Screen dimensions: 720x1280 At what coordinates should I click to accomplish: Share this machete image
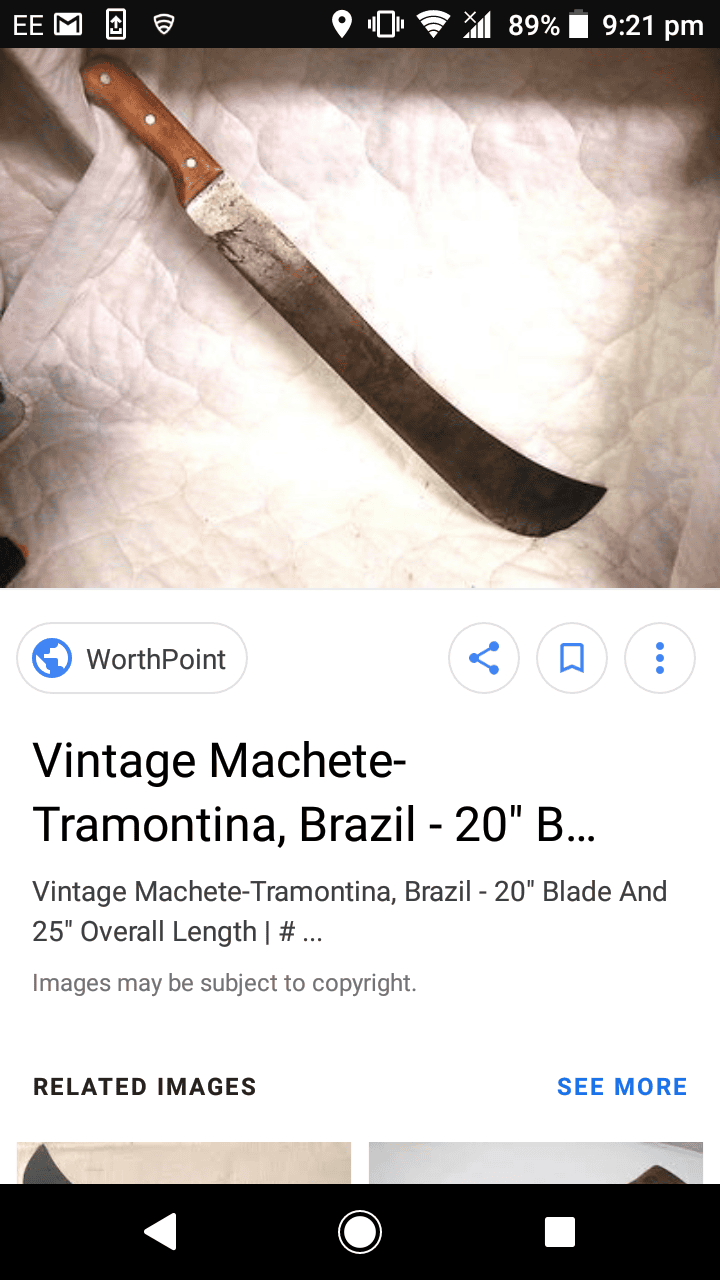click(484, 658)
